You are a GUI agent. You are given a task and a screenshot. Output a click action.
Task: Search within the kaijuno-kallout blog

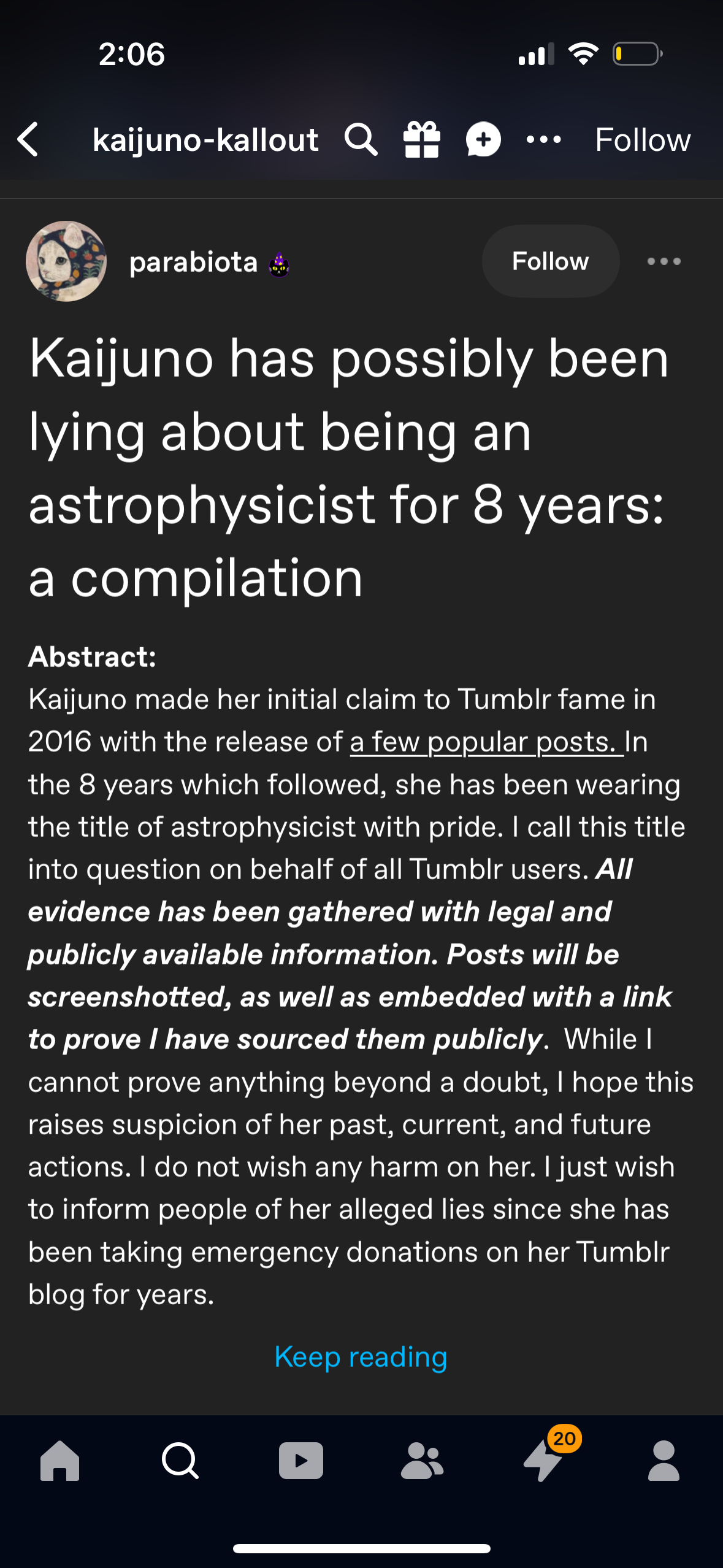pyautogui.click(x=361, y=139)
